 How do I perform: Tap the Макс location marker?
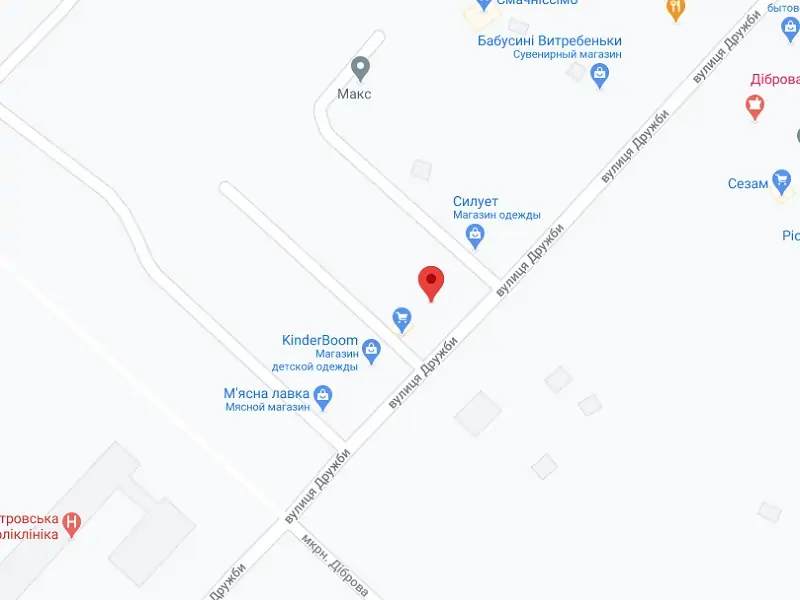361,69
